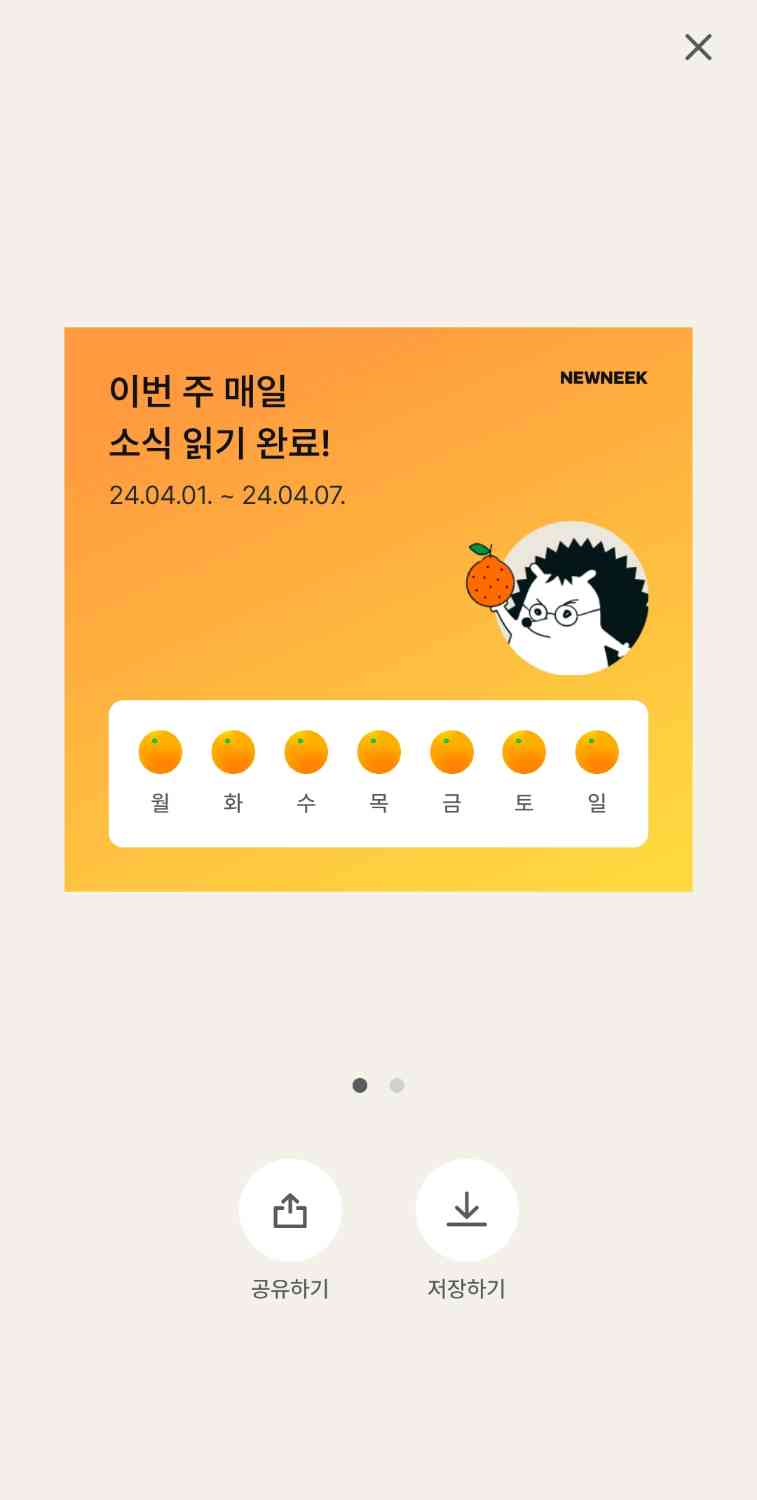Close the achievement card view
Screen dimensions: 757x1500
point(698,47)
